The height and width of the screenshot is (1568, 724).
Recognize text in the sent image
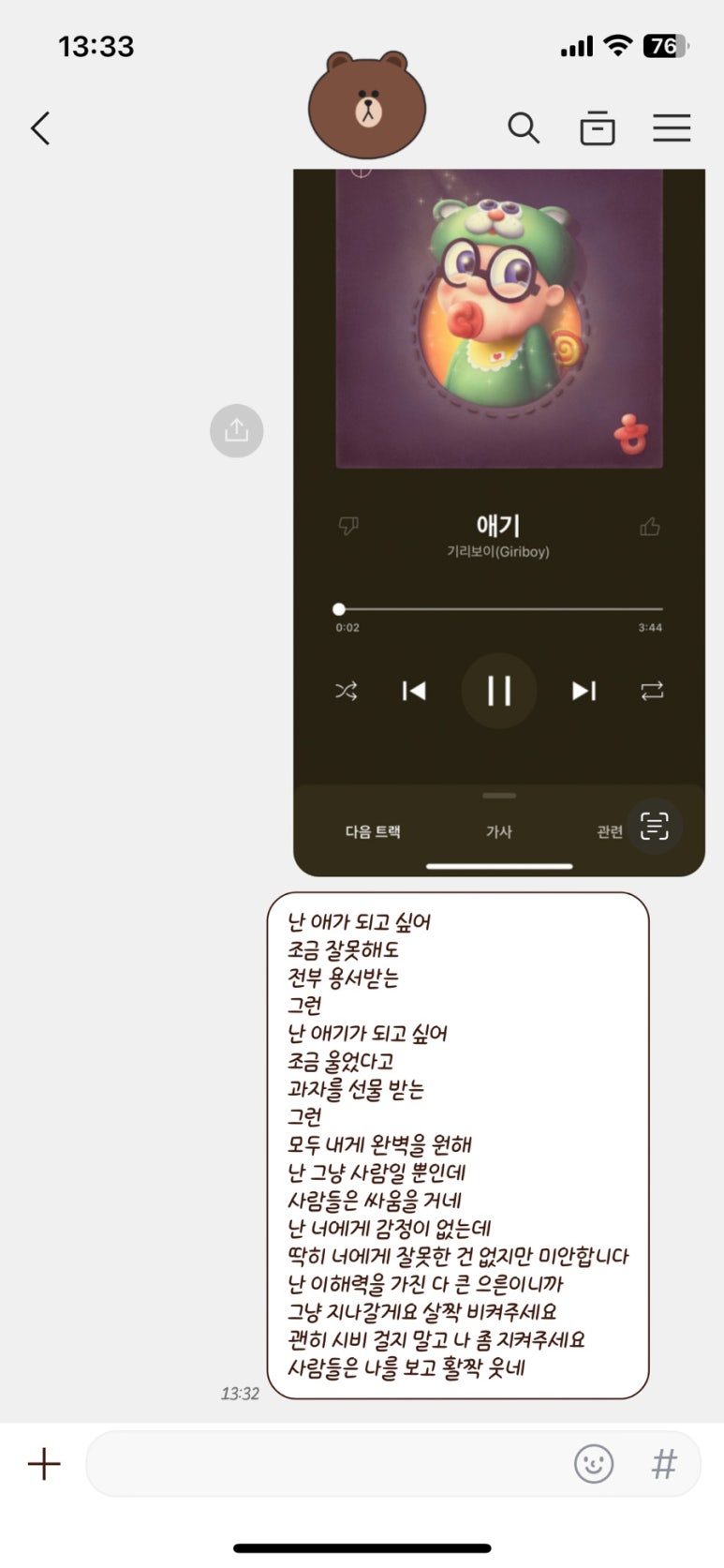click(x=654, y=826)
